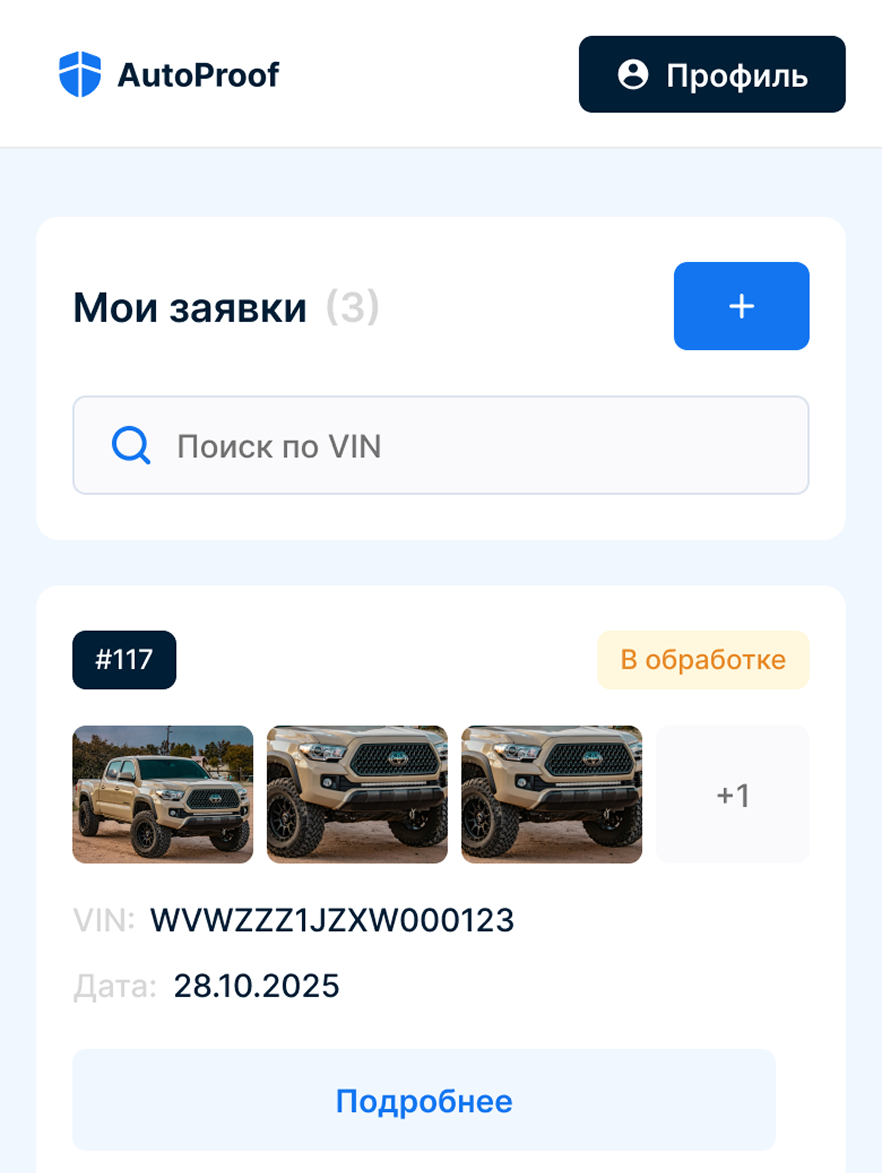Open the Профиль button
Viewport: 882px width, 1173px height.
712,75
